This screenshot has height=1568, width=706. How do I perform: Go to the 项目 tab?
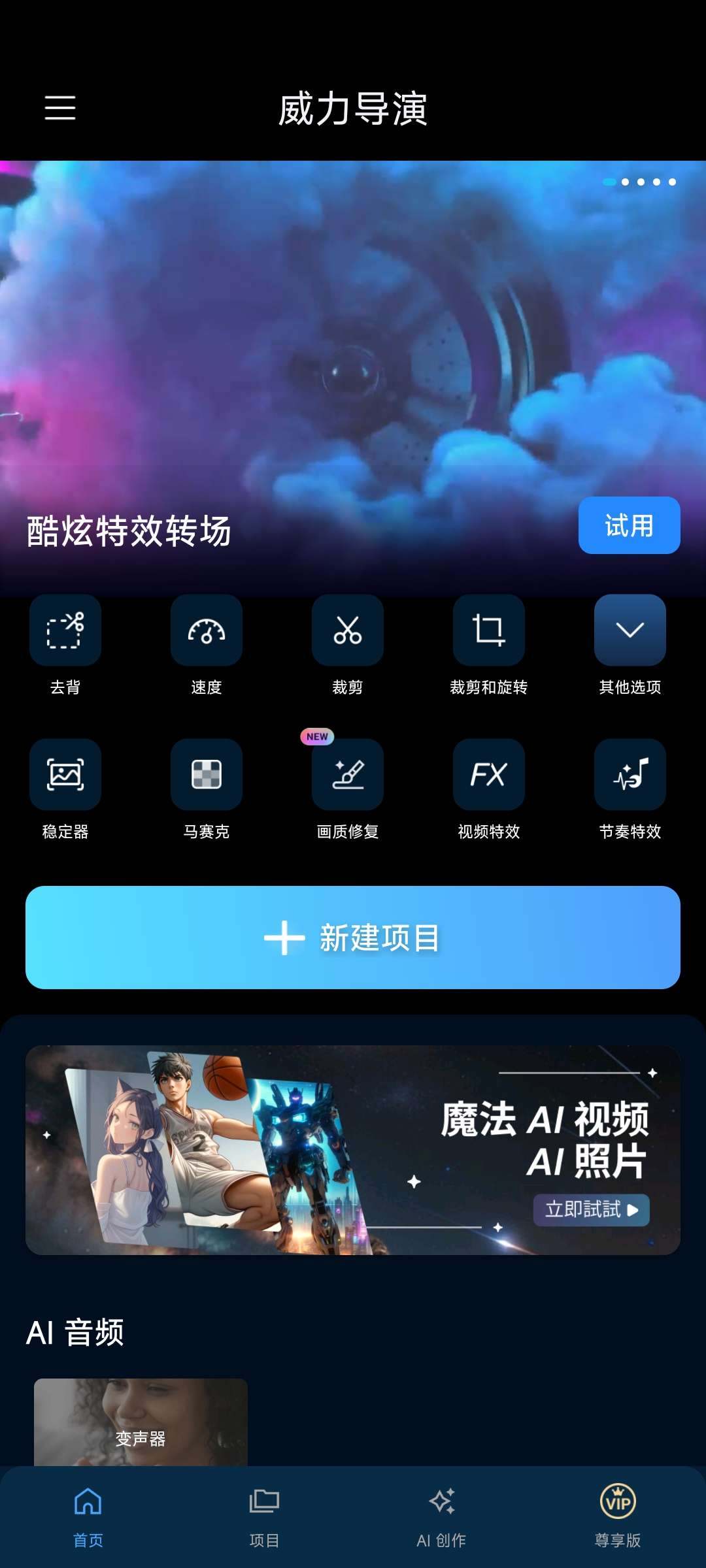click(x=265, y=1514)
